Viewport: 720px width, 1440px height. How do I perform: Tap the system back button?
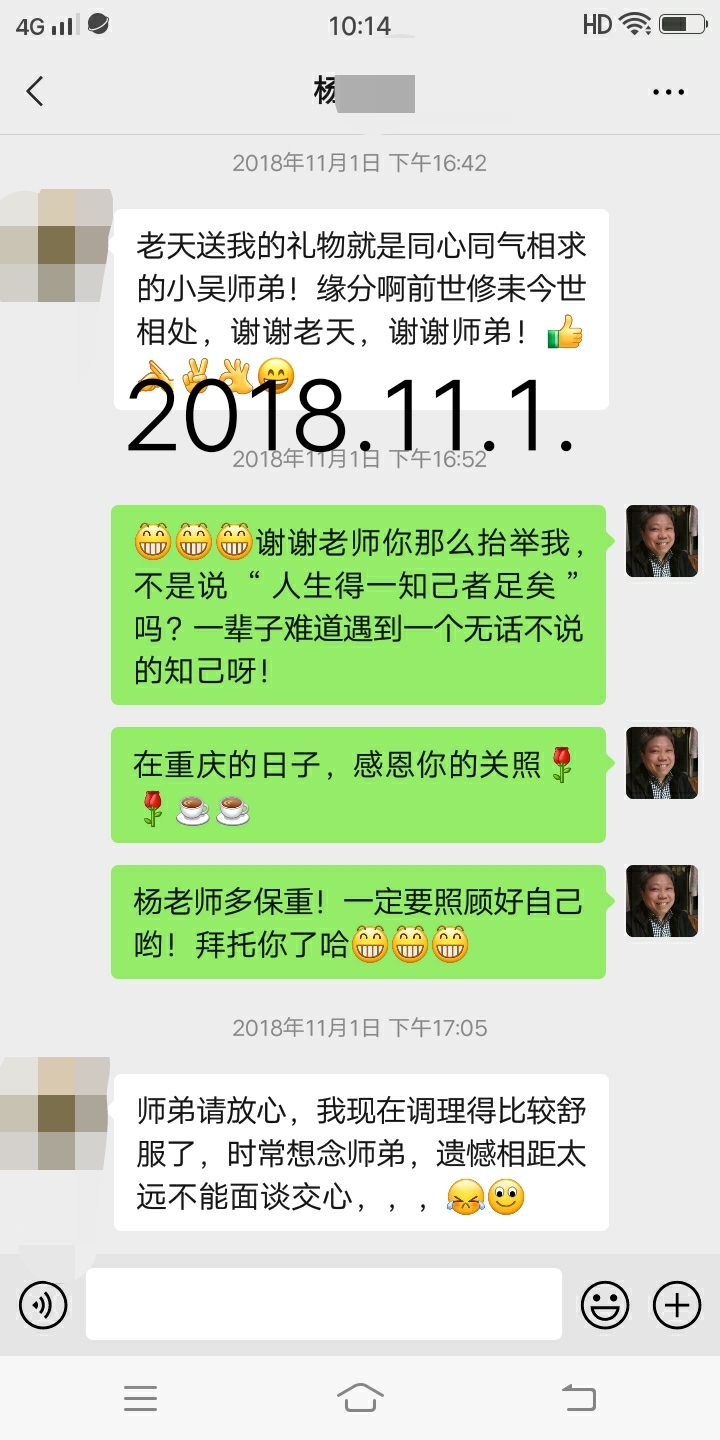coord(578,1397)
